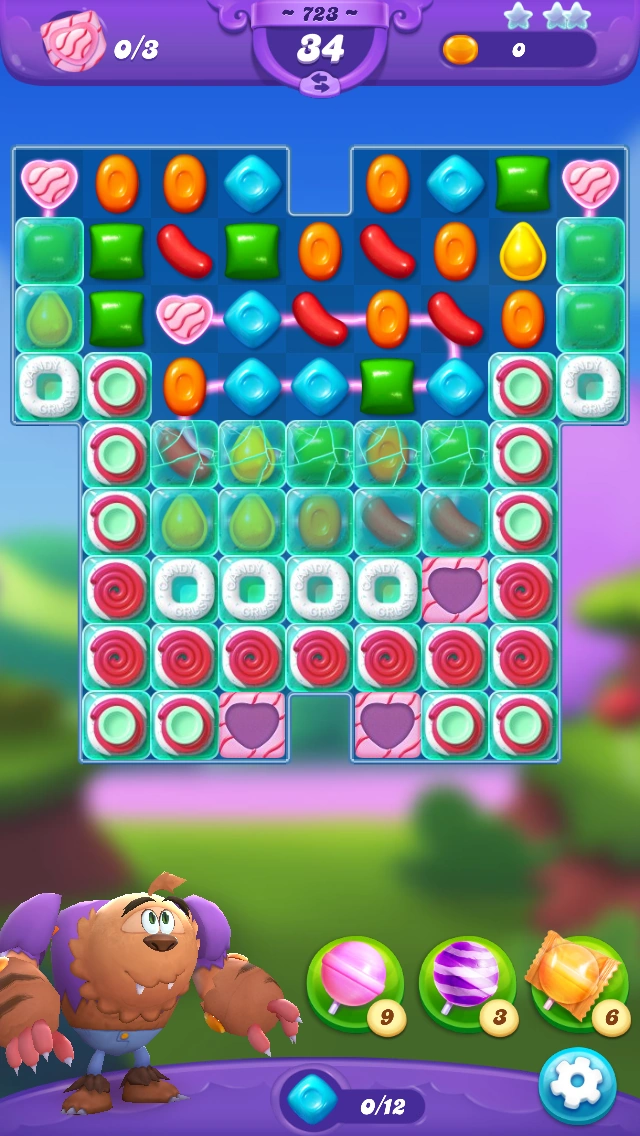This screenshot has height=1136, width=640.
Task: Use the pink lollipop booster with 9 left
Action: point(355,983)
